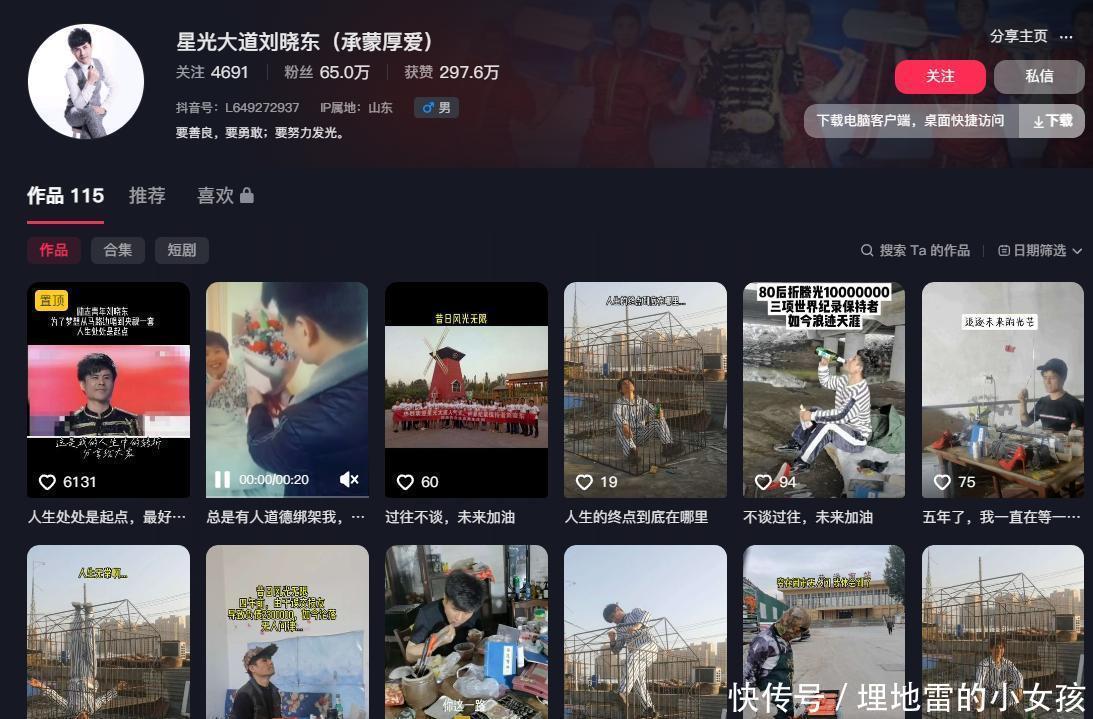The width and height of the screenshot is (1093, 719).
Task: Select the 作品 filter chip
Action: tap(54, 250)
